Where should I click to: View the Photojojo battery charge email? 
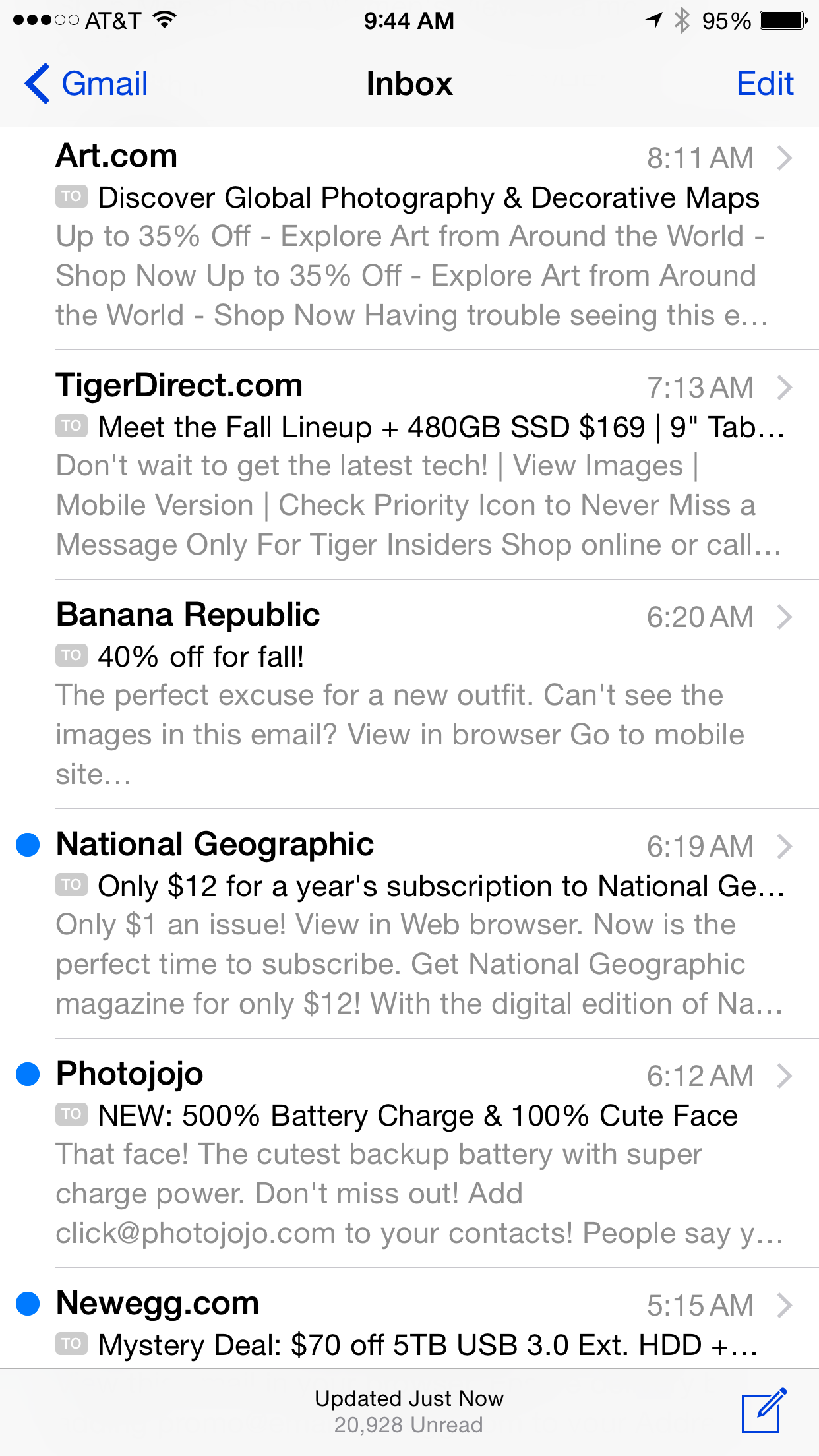pyautogui.click(x=409, y=1153)
